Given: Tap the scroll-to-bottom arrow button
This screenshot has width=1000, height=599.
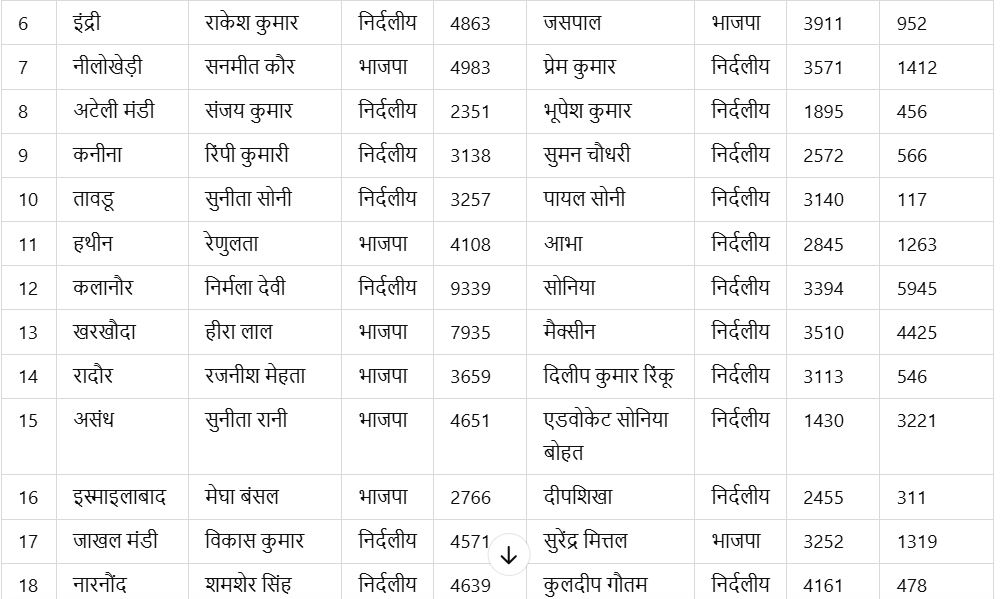Looking at the screenshot, I should [x=508, y=555].
